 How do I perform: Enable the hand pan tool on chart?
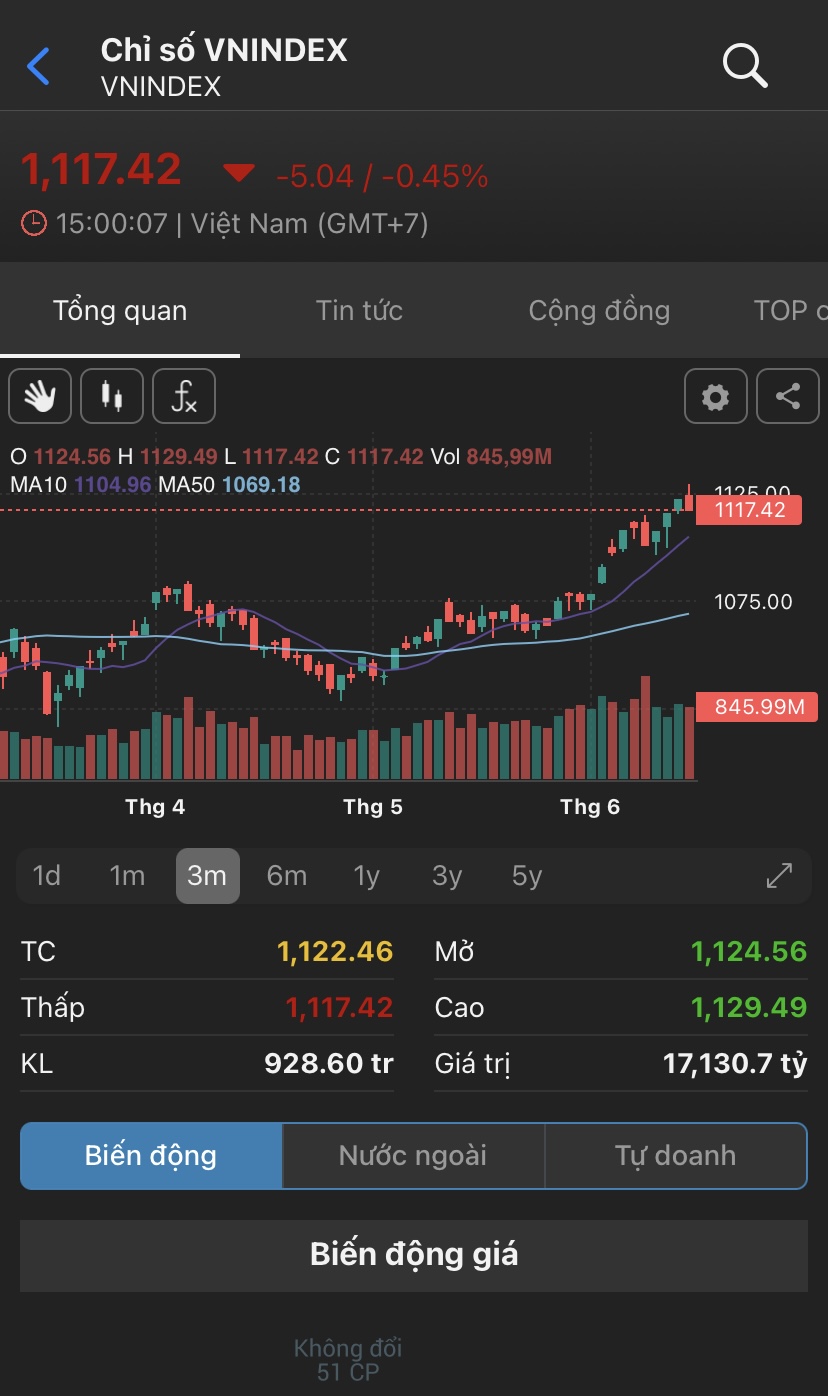click(x=40, y=397)
